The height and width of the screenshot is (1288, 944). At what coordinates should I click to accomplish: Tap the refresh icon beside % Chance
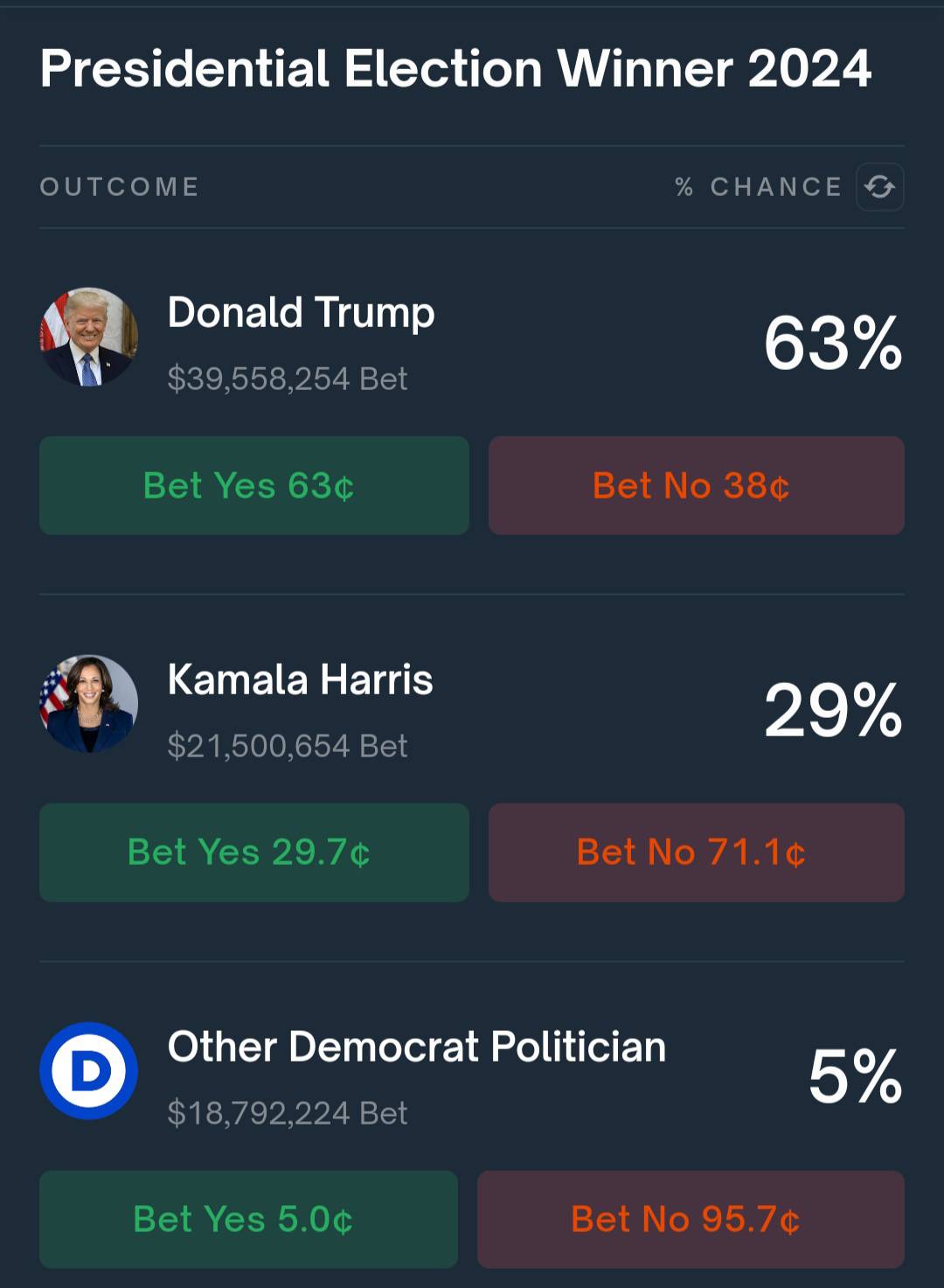[879, 187]
